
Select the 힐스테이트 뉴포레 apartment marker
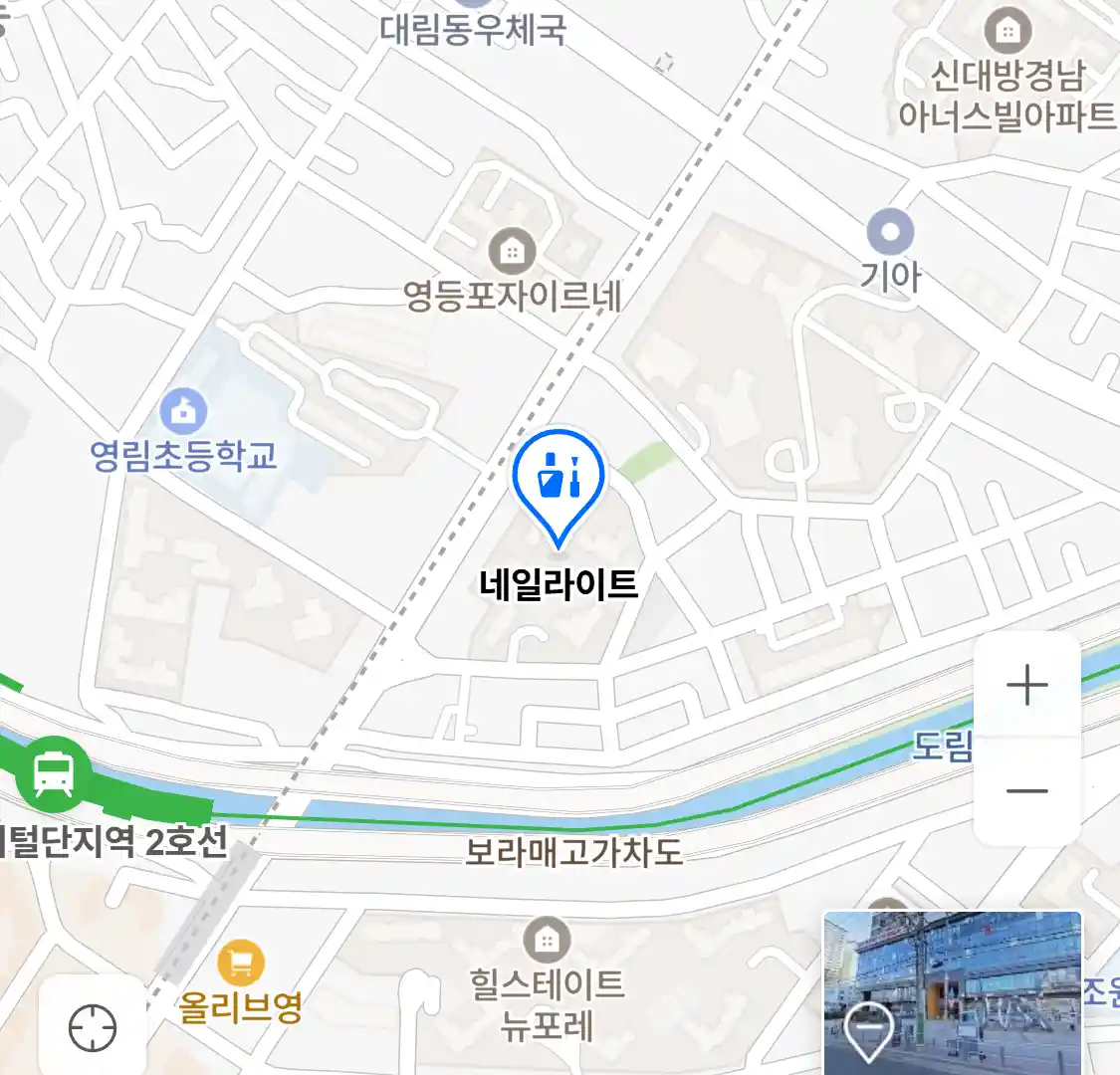547,940
